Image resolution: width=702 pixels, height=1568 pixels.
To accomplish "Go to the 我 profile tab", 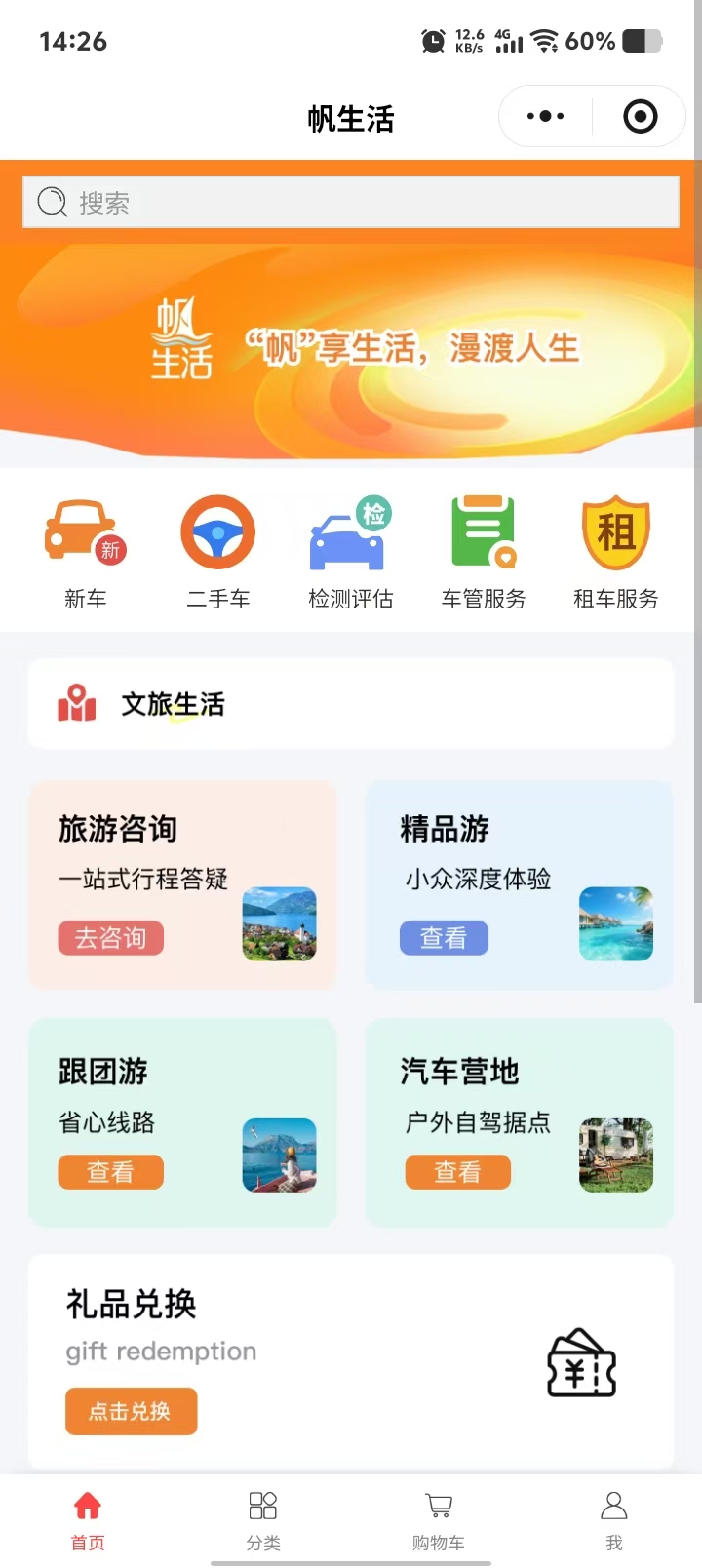I will [x=614, y=1519].
